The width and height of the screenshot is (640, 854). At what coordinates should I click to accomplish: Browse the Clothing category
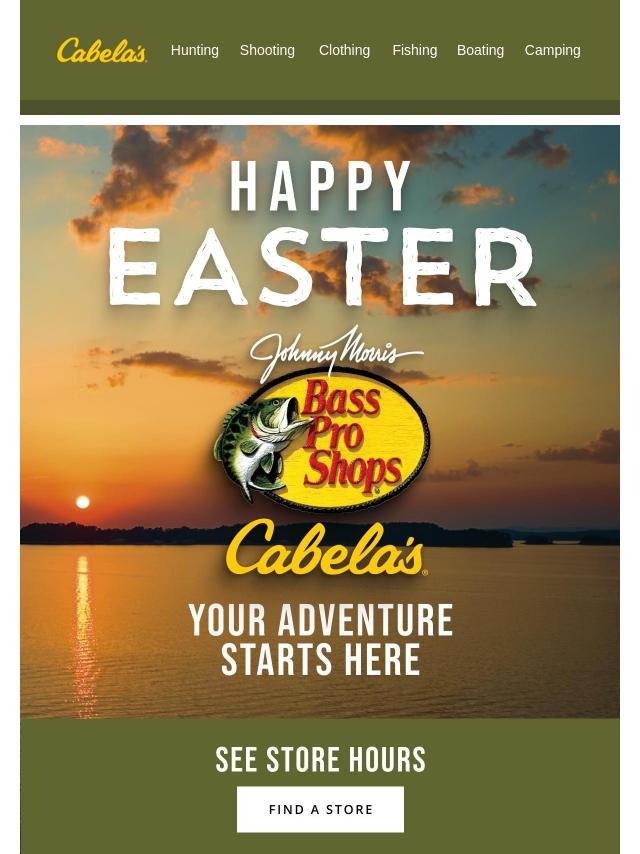coord(344,50)
